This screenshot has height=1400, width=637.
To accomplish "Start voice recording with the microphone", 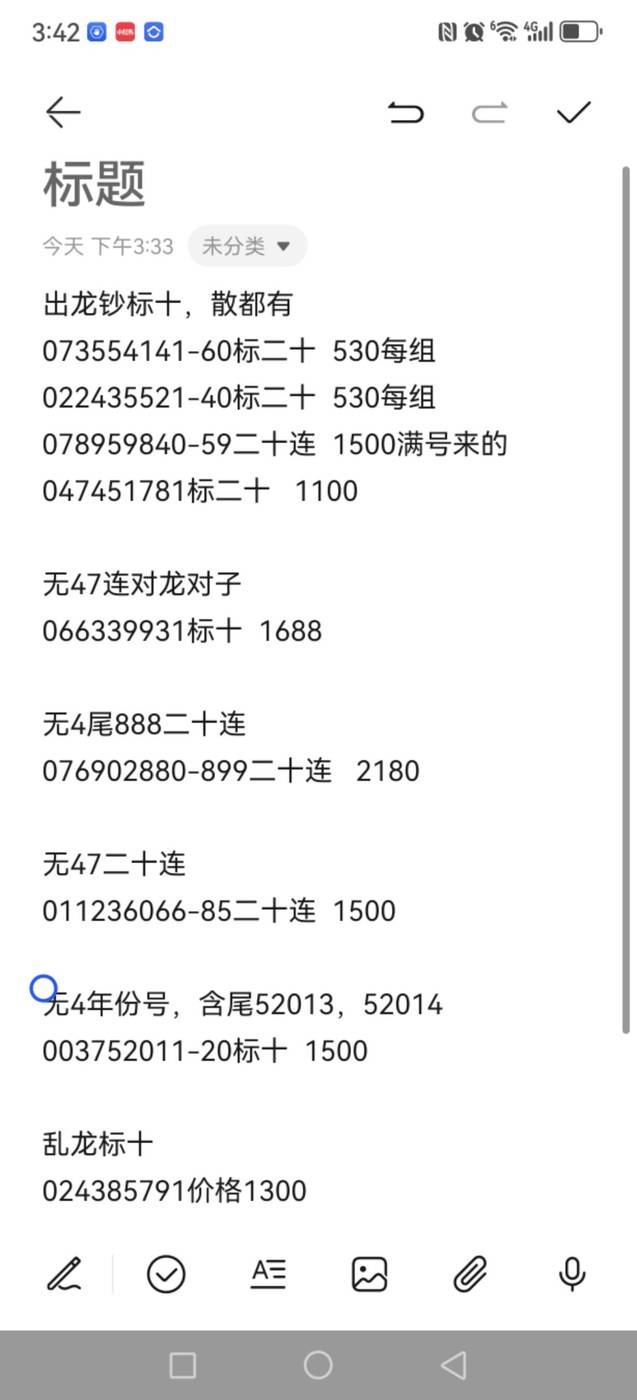I will (x=572, y=1274).
